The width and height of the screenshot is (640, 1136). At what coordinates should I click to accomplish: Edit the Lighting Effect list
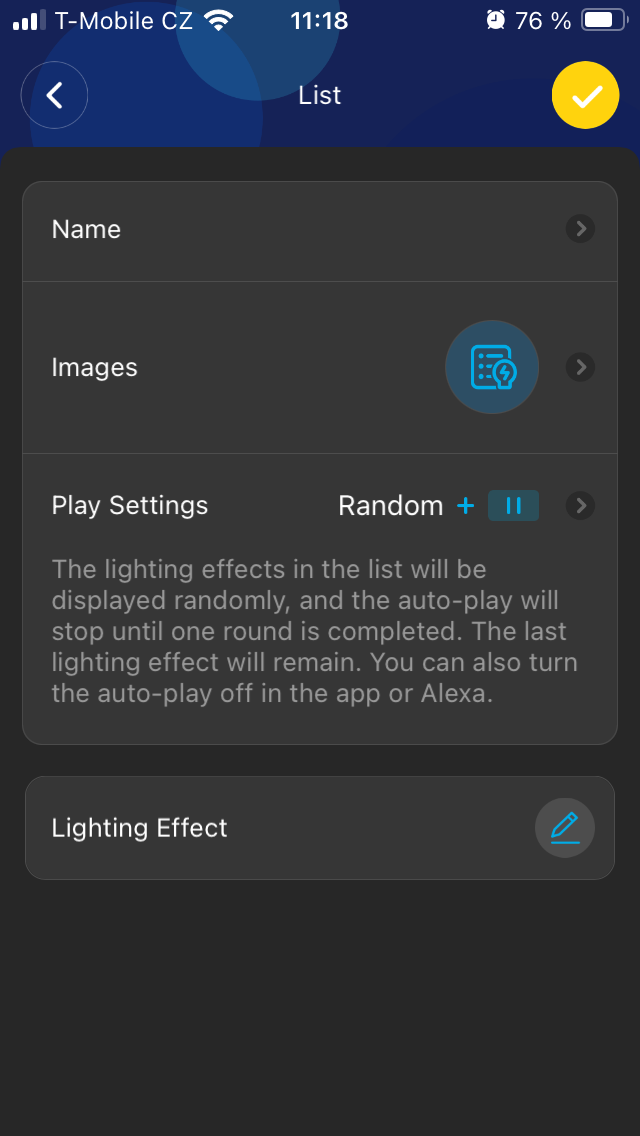(x=565, y=828)
